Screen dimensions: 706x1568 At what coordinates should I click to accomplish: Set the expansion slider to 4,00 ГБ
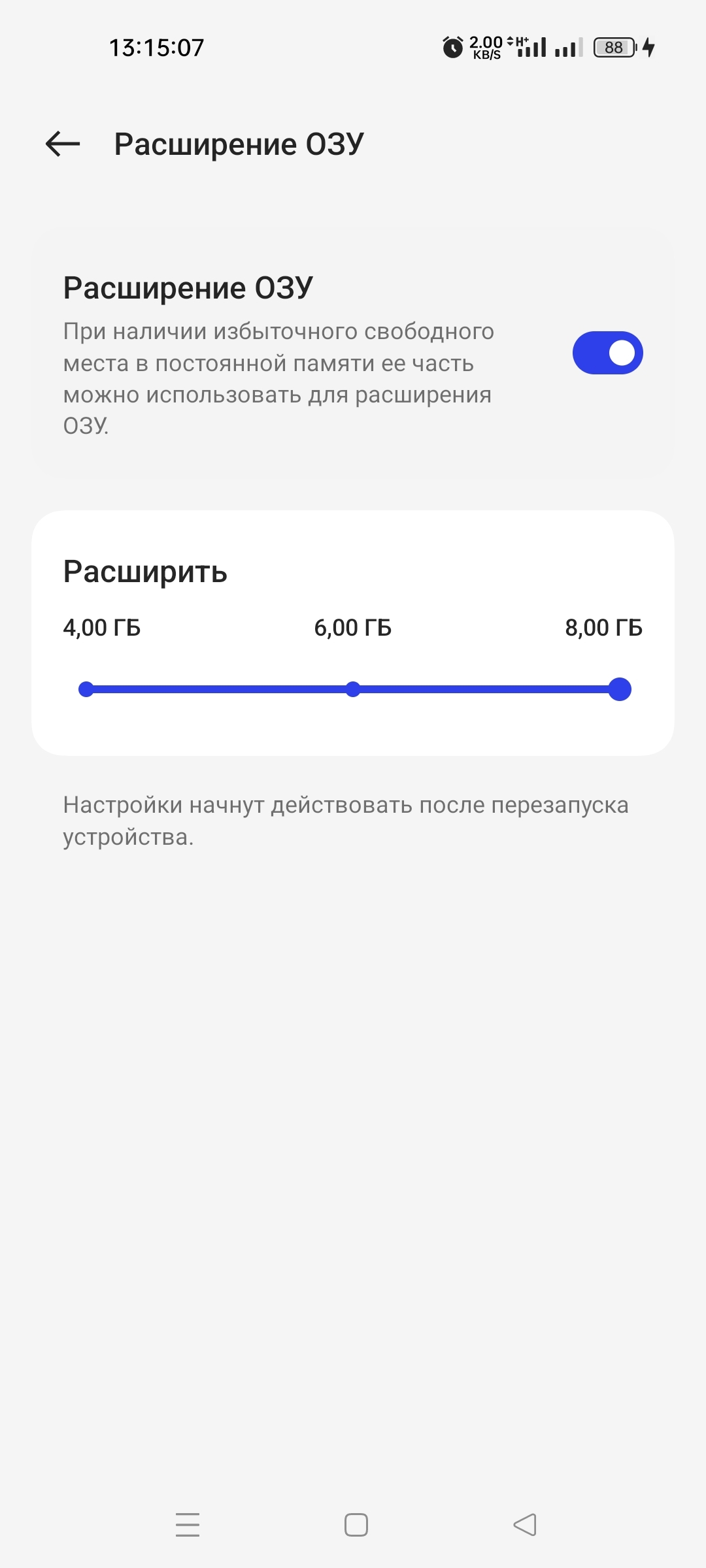[86, 689]
